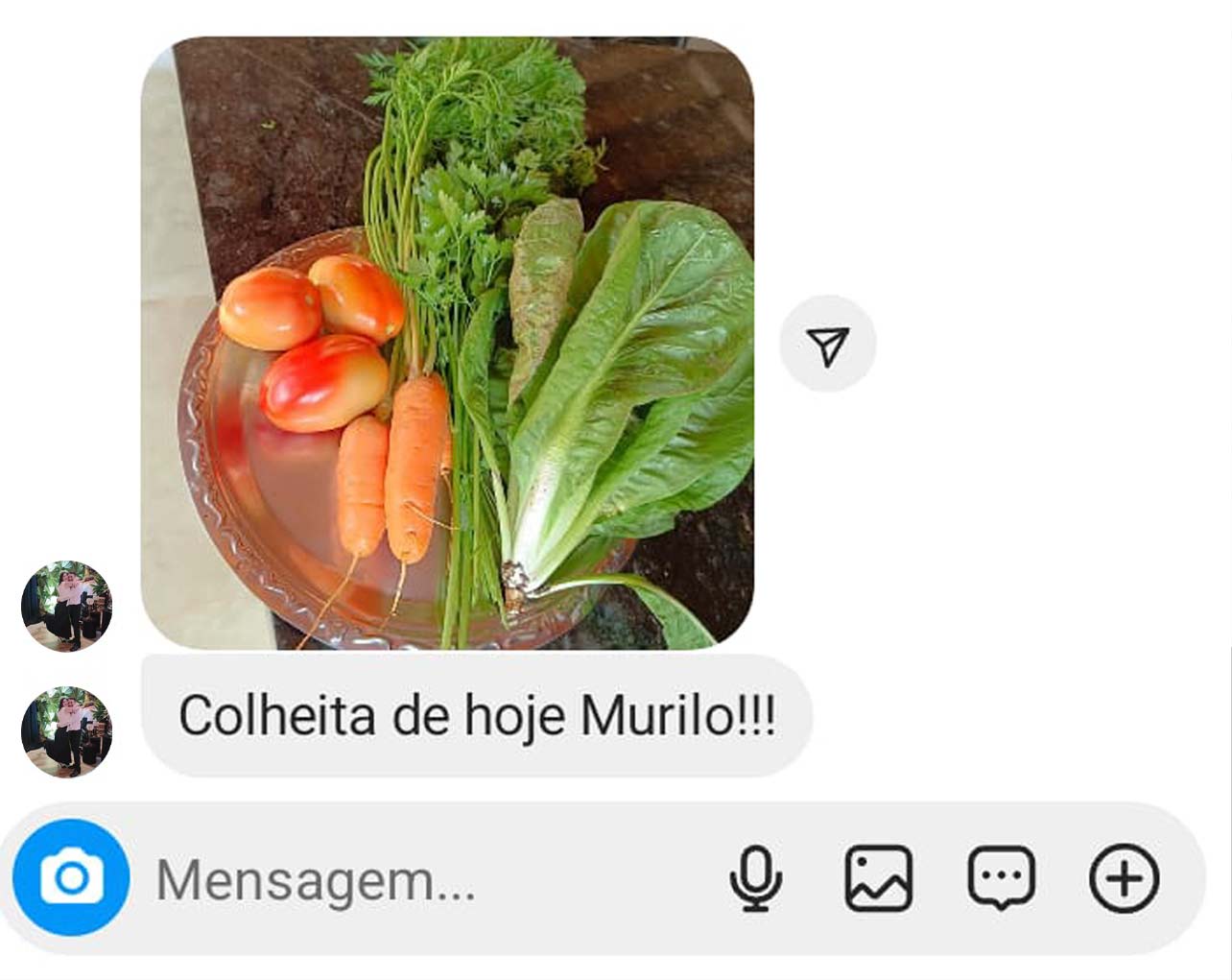
Task: Open more options with the plus icon
Action: [x=1124, y=878]
